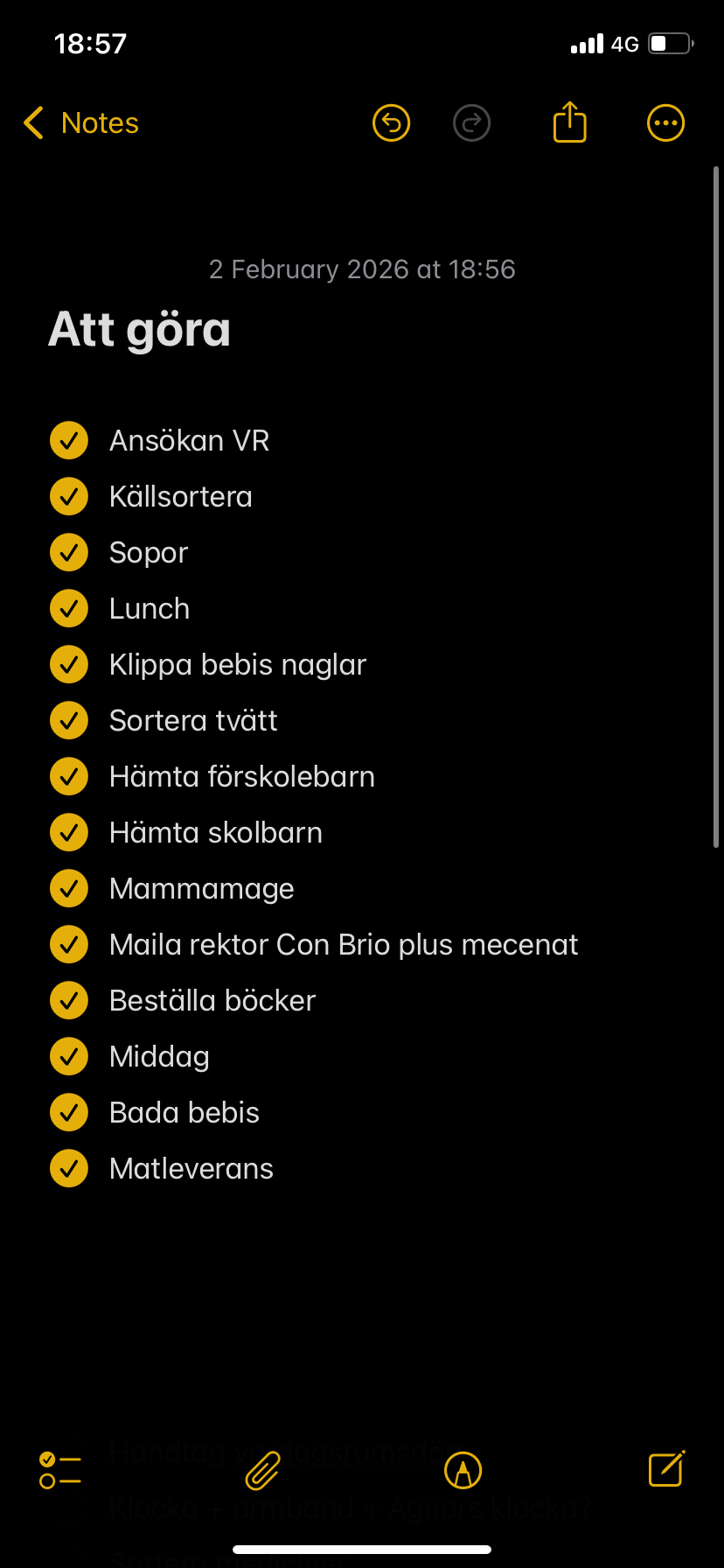Viewport: 724px width, 1568px height.
Task: Uncheck Klippa bebis naglar
Action: click(69, 665)
